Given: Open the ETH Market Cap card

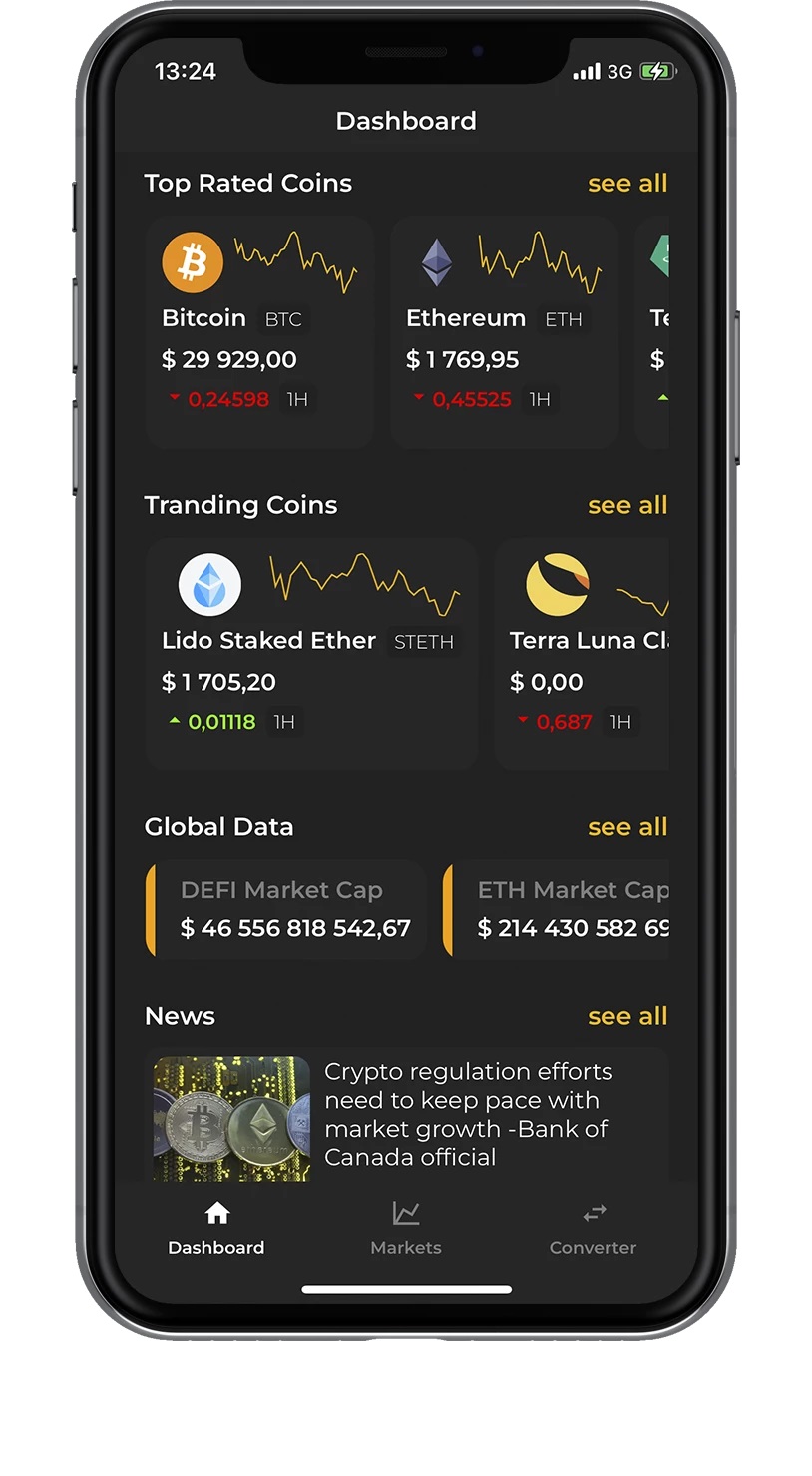Looking at the screenshot, I should (559, 910).
